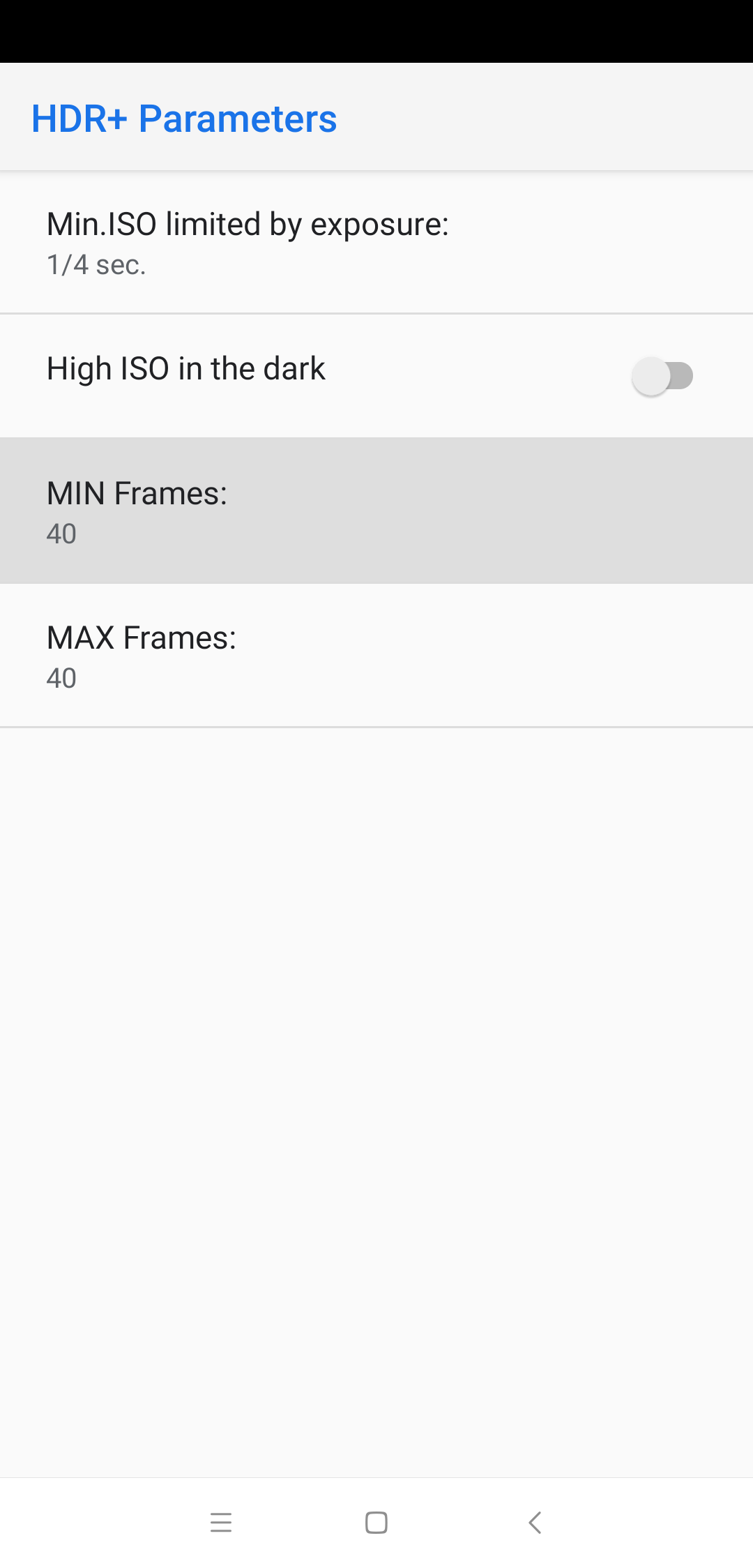Image resolution: width=753 pixels, height=1568 pixels.
Task: Go back using the navigation bar
Action: tap(535, 1523)
